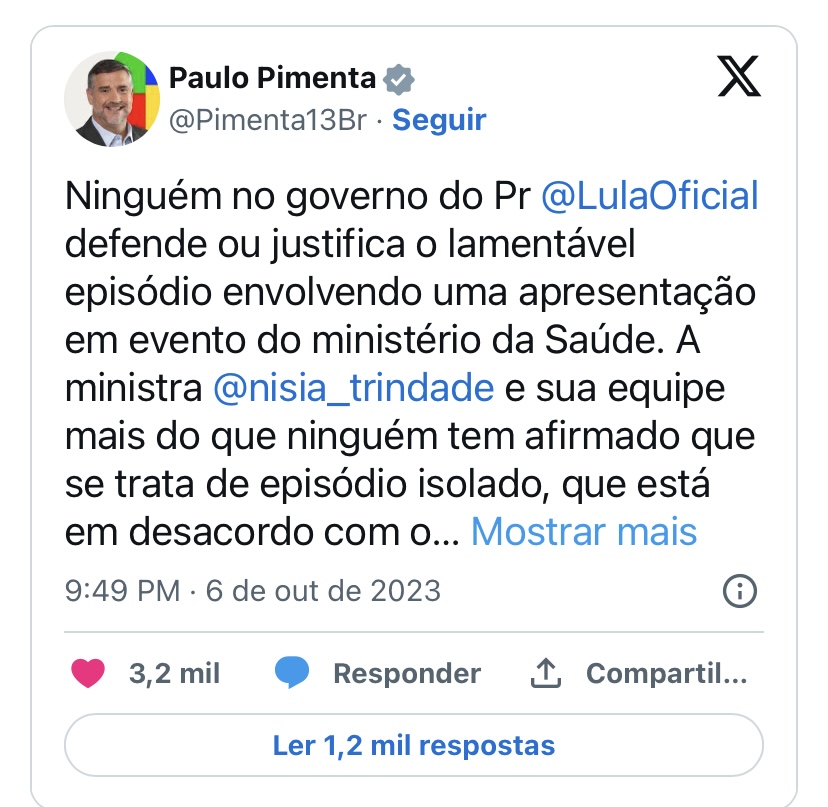Open the X logo link
Image resolution: width=828 pixels, height=807 pixels.
coord(739,79)
